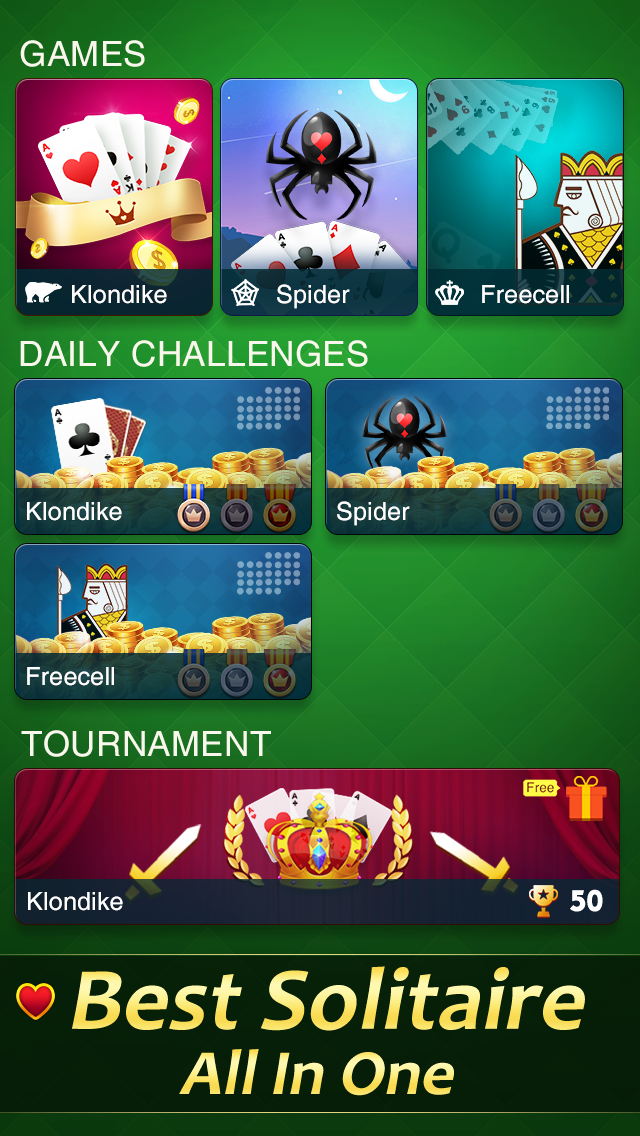This screenshot has width=640, height=1136.
Task: Select the Spider daily challenge
Action: click(474, 457)
